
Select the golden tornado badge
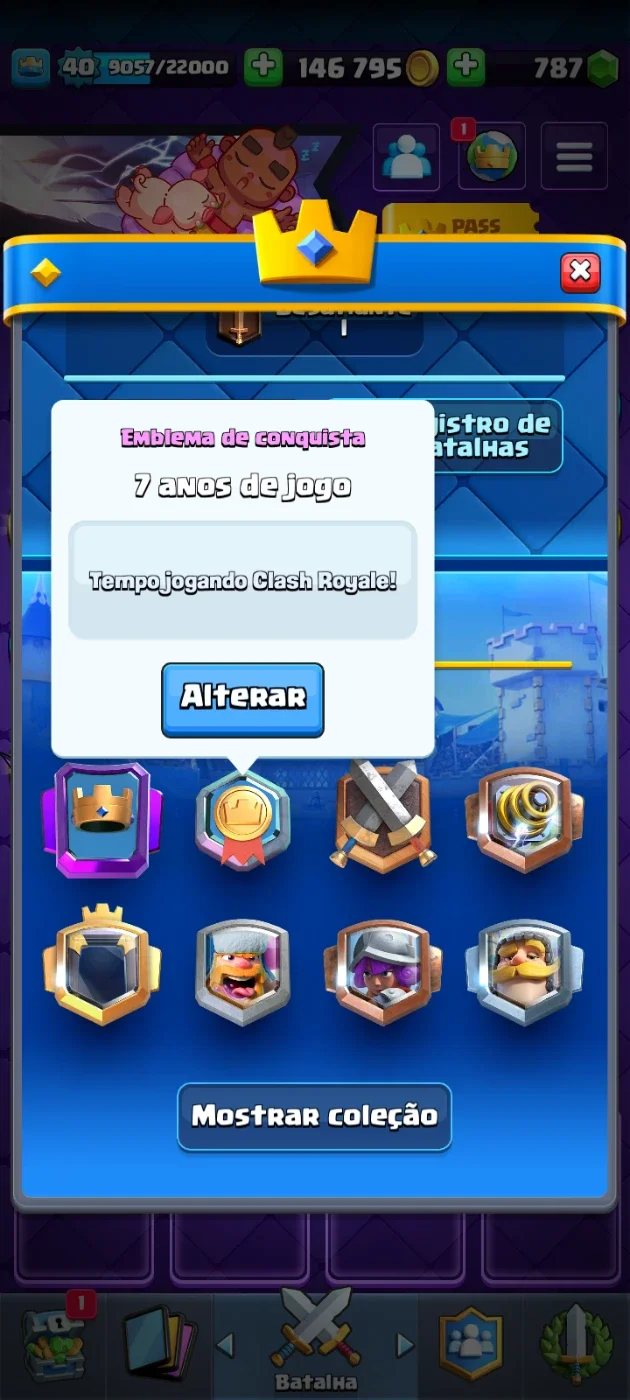click(x=524, y=819)
